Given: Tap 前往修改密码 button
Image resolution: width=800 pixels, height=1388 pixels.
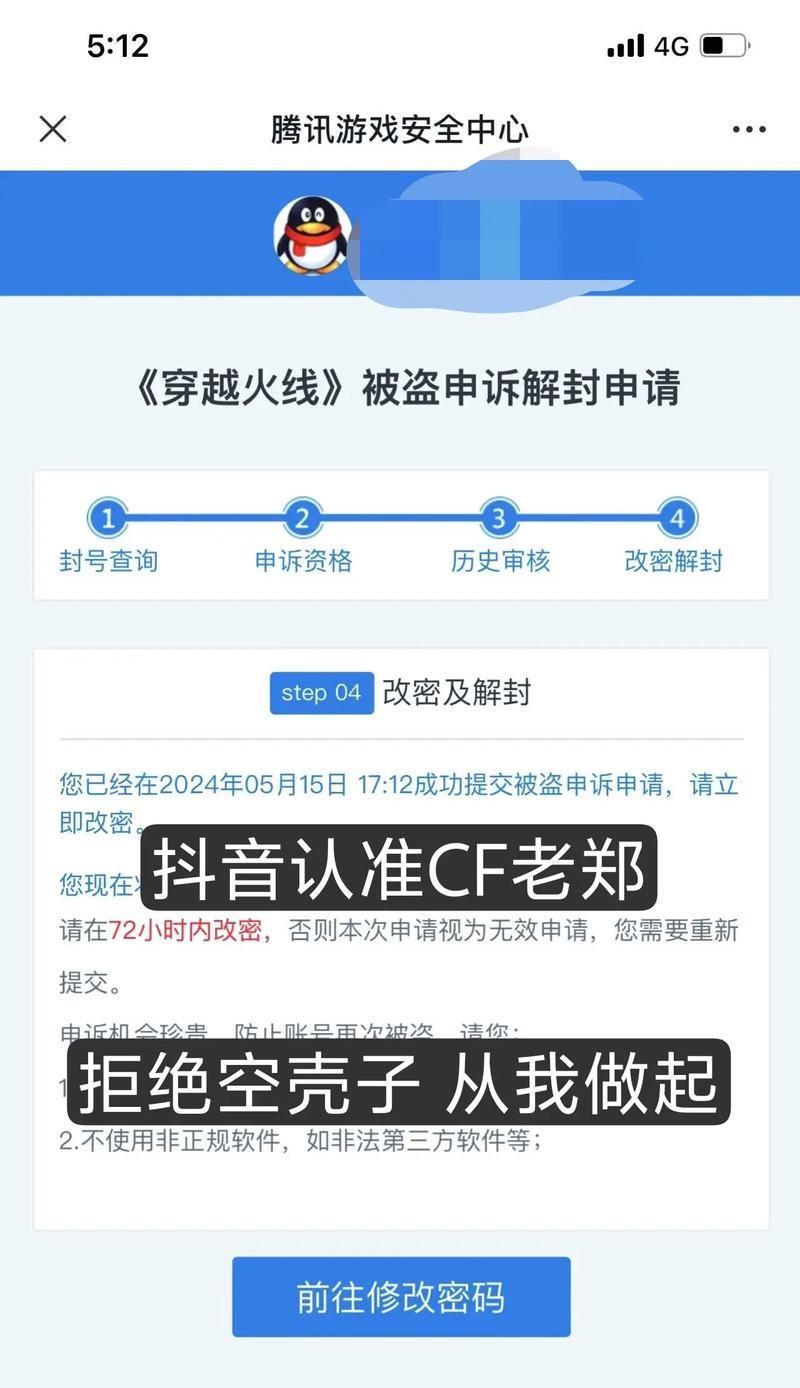Looking at the screenshot, I should 401,1297.
